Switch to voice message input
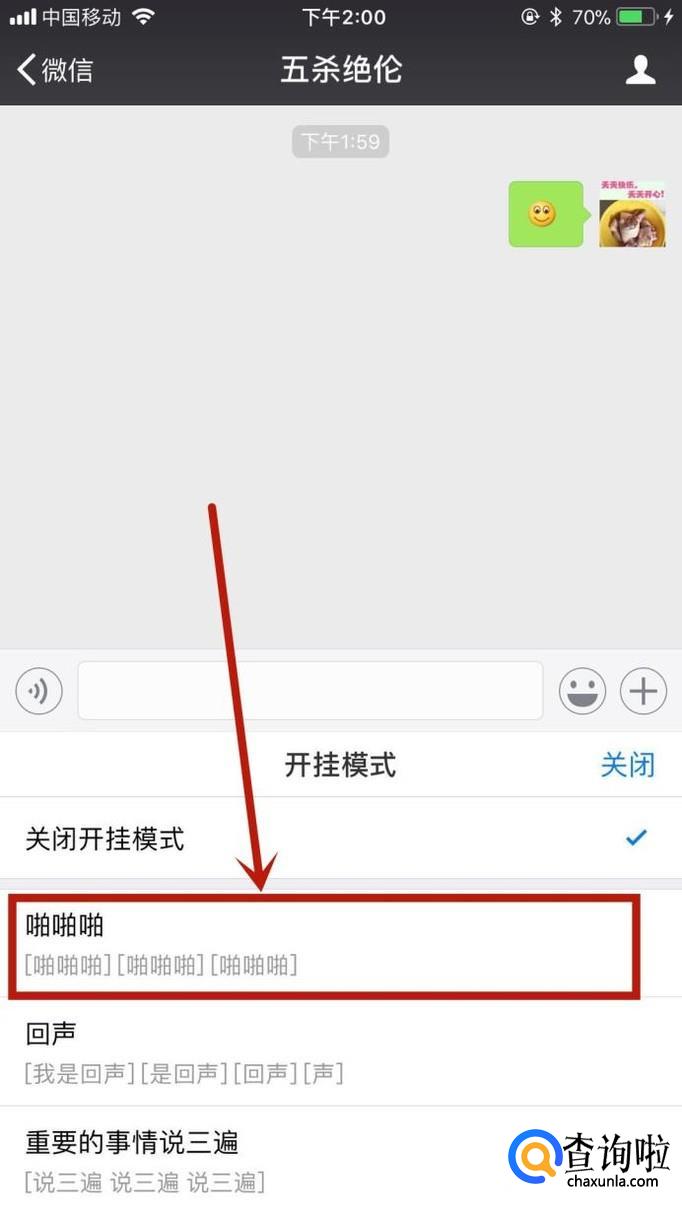 pyautogui.click(x=39, y=691)
